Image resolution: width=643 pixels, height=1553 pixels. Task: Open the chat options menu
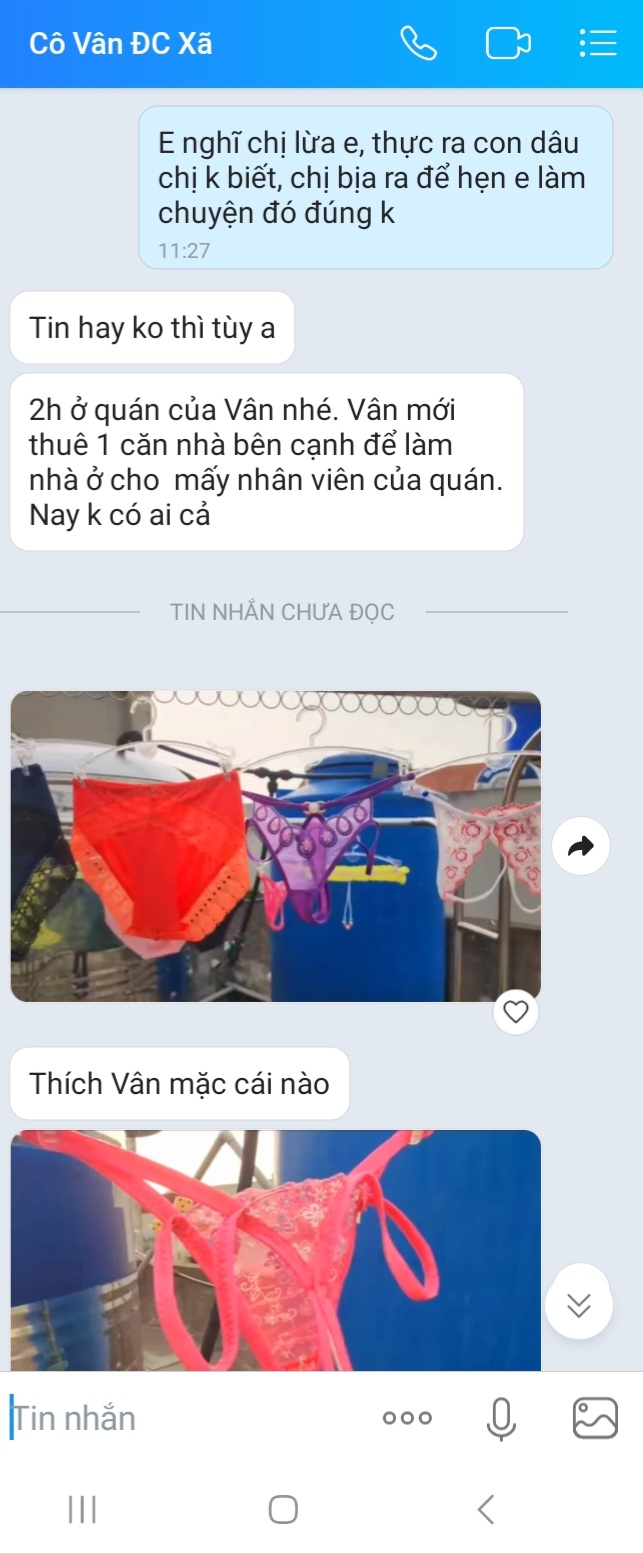pos(597,44)
